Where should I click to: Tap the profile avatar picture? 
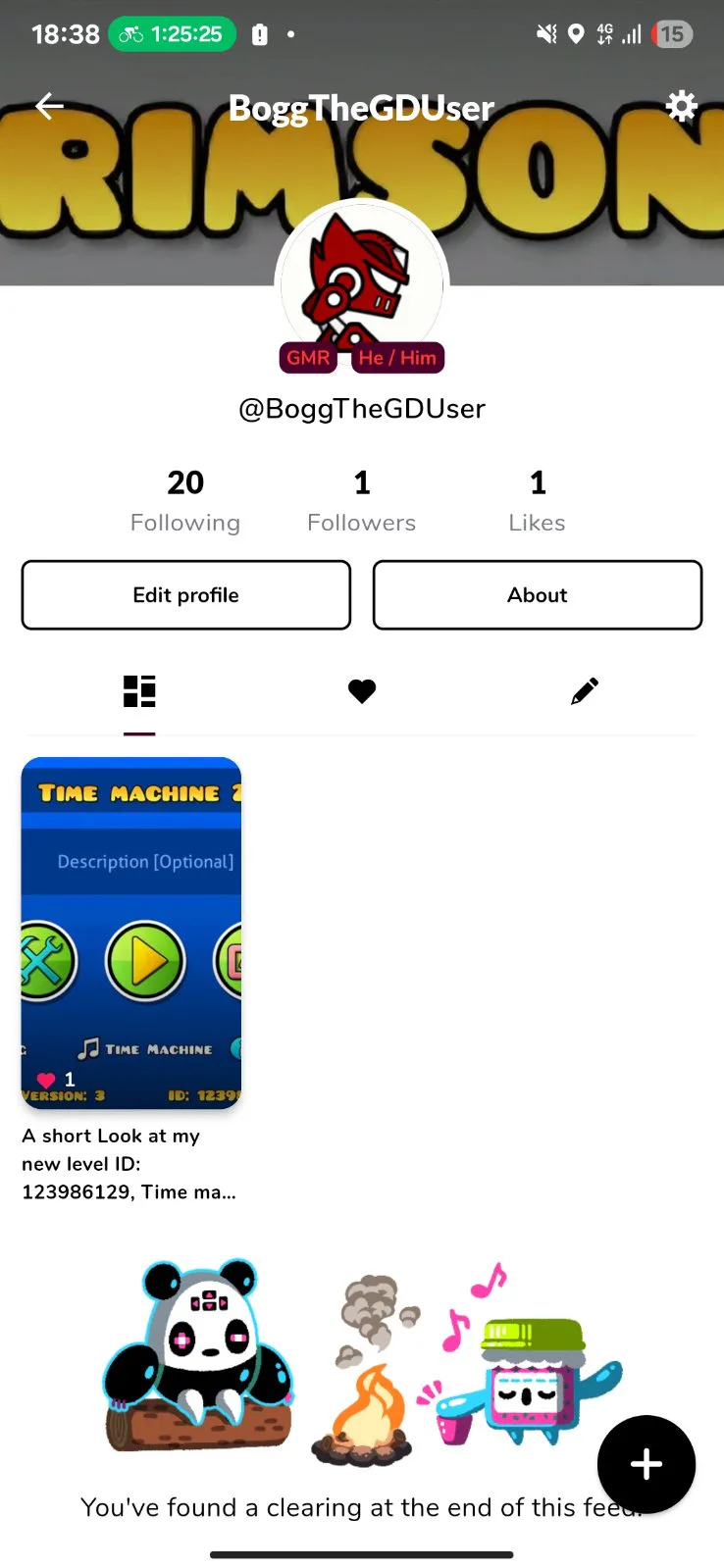point(361,279)
